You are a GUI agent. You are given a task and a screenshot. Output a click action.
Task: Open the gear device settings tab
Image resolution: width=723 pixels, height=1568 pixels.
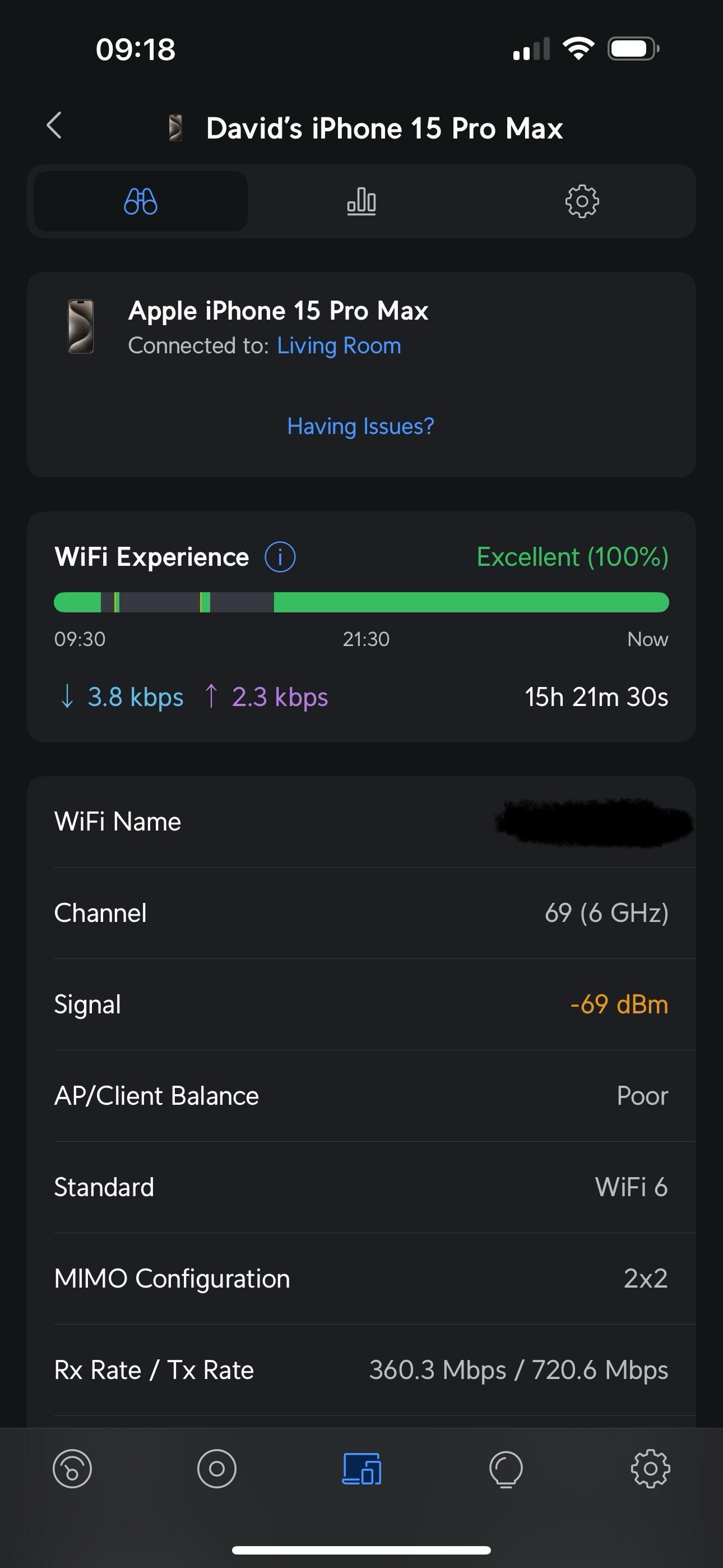point(582,201)
